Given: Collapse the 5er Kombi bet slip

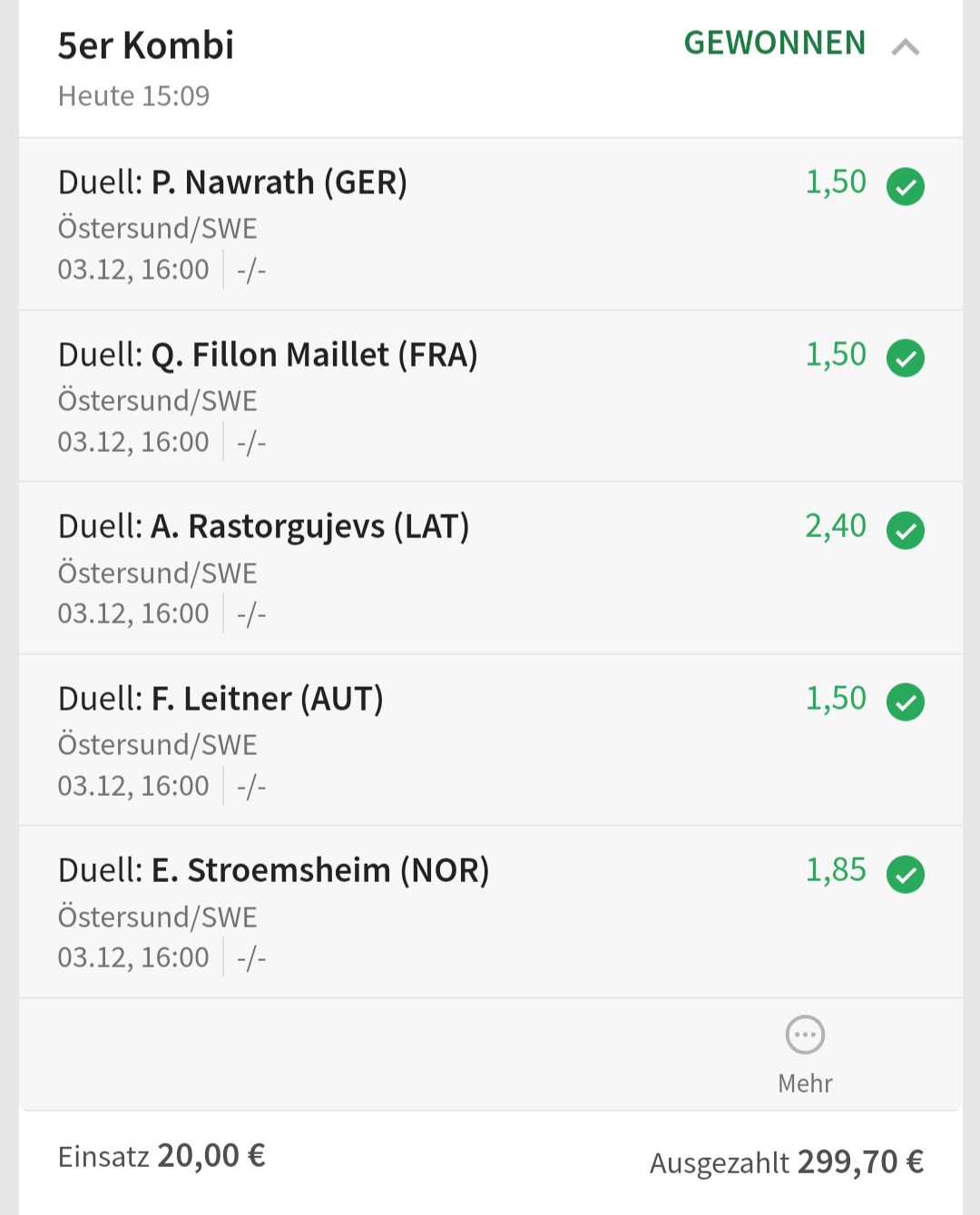Looking at the screenshot, I should tap(905, 47).
